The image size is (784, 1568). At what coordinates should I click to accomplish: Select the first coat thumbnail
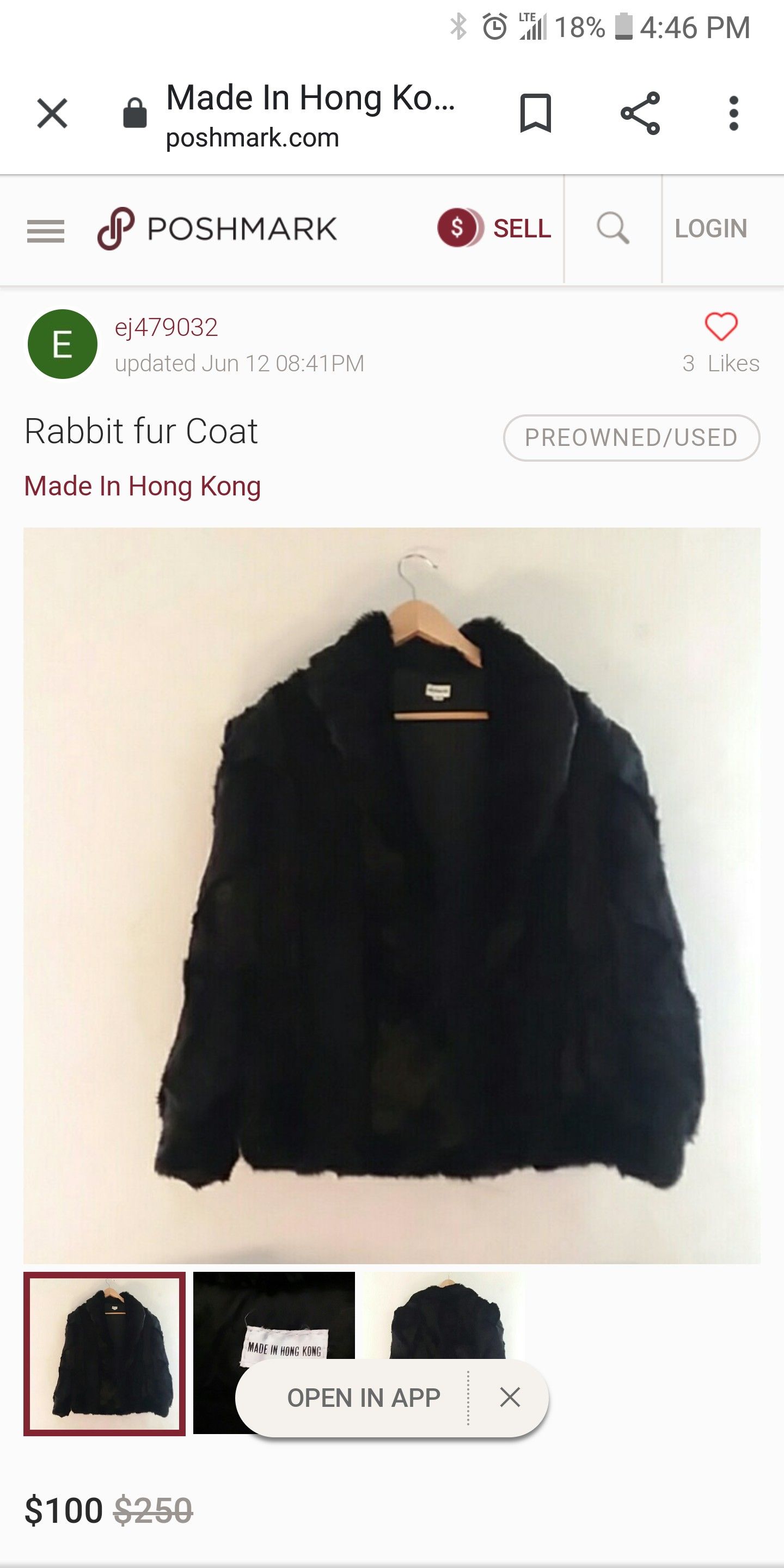click(105, 1353)
